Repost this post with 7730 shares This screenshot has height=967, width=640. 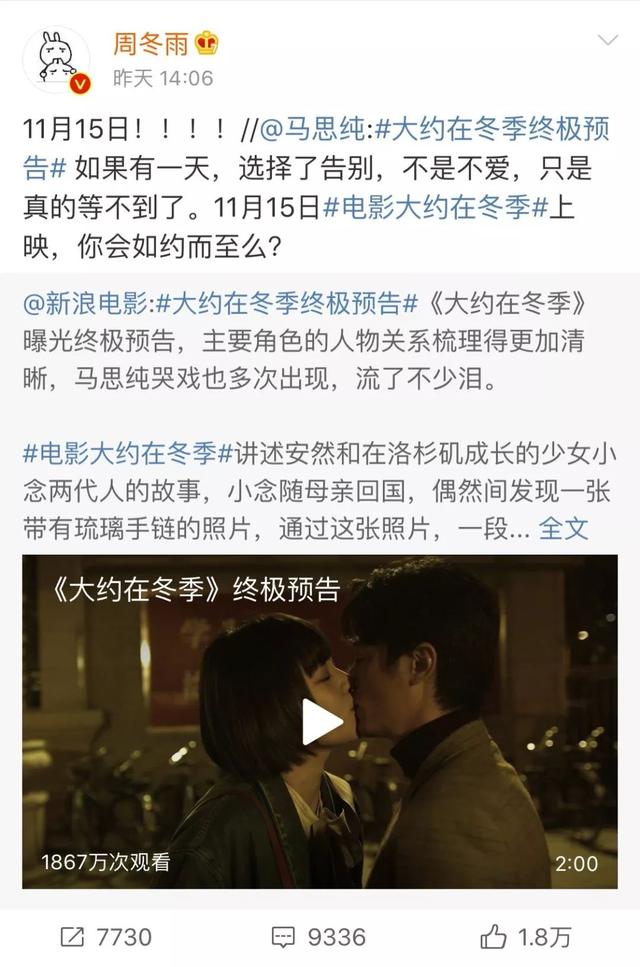(106, 937)
